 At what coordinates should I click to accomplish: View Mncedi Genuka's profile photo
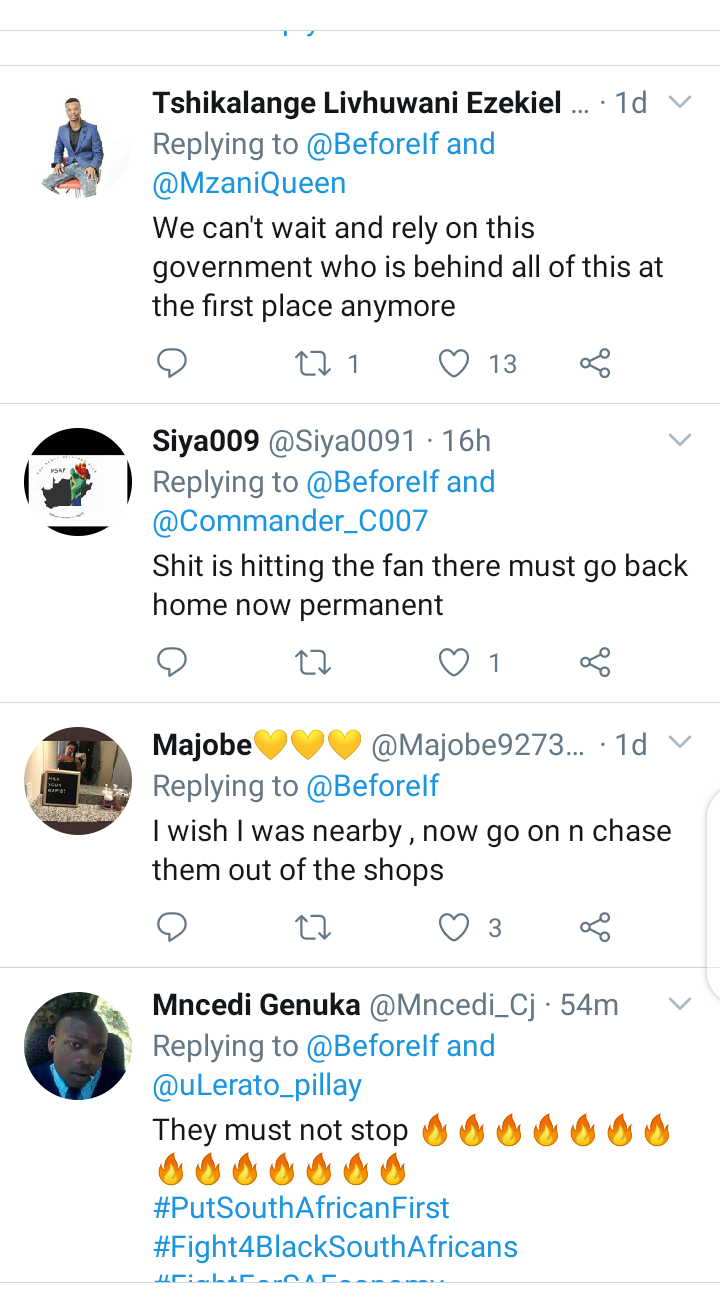tap(78, 1046)
